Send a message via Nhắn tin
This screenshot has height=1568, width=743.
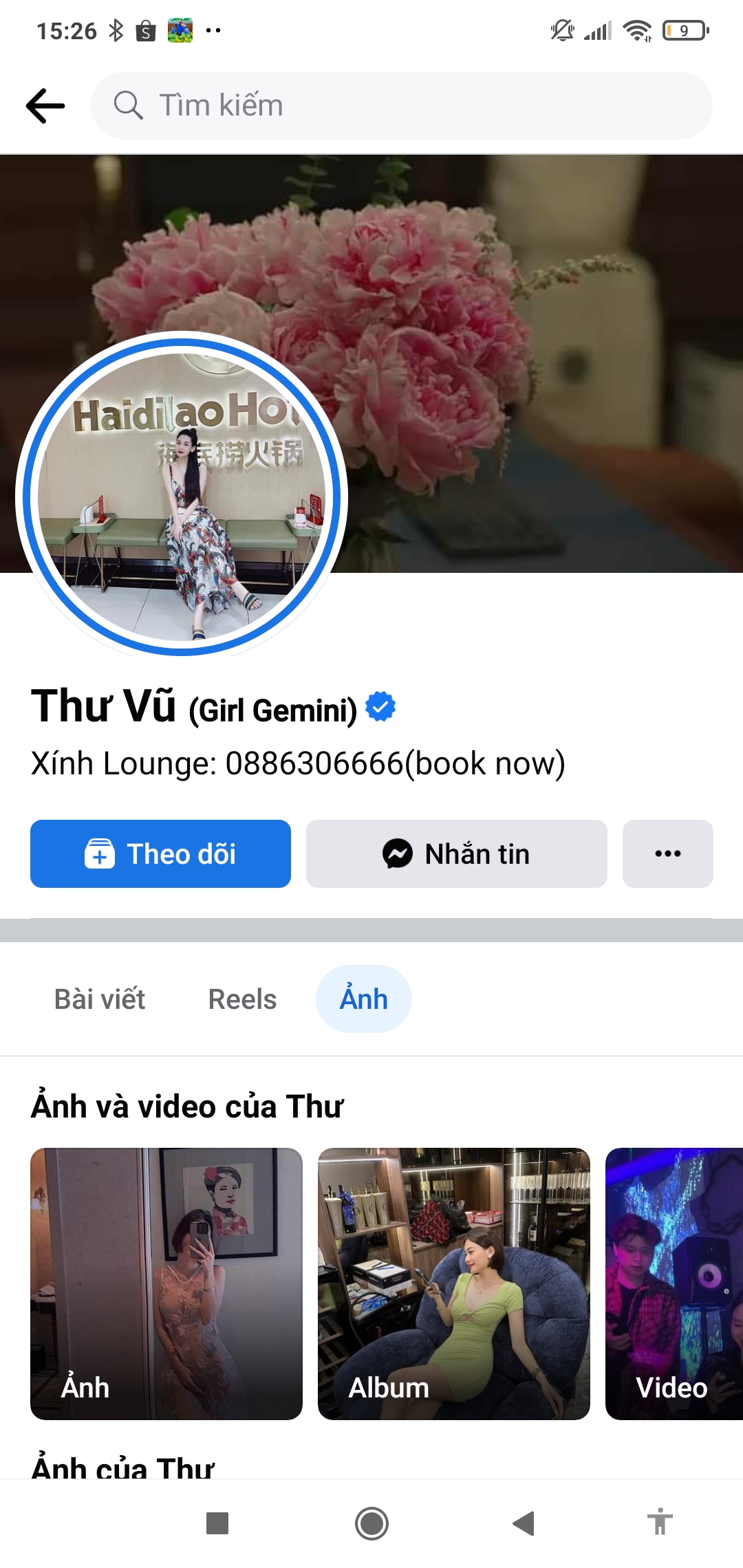click(x=456, y=853)
